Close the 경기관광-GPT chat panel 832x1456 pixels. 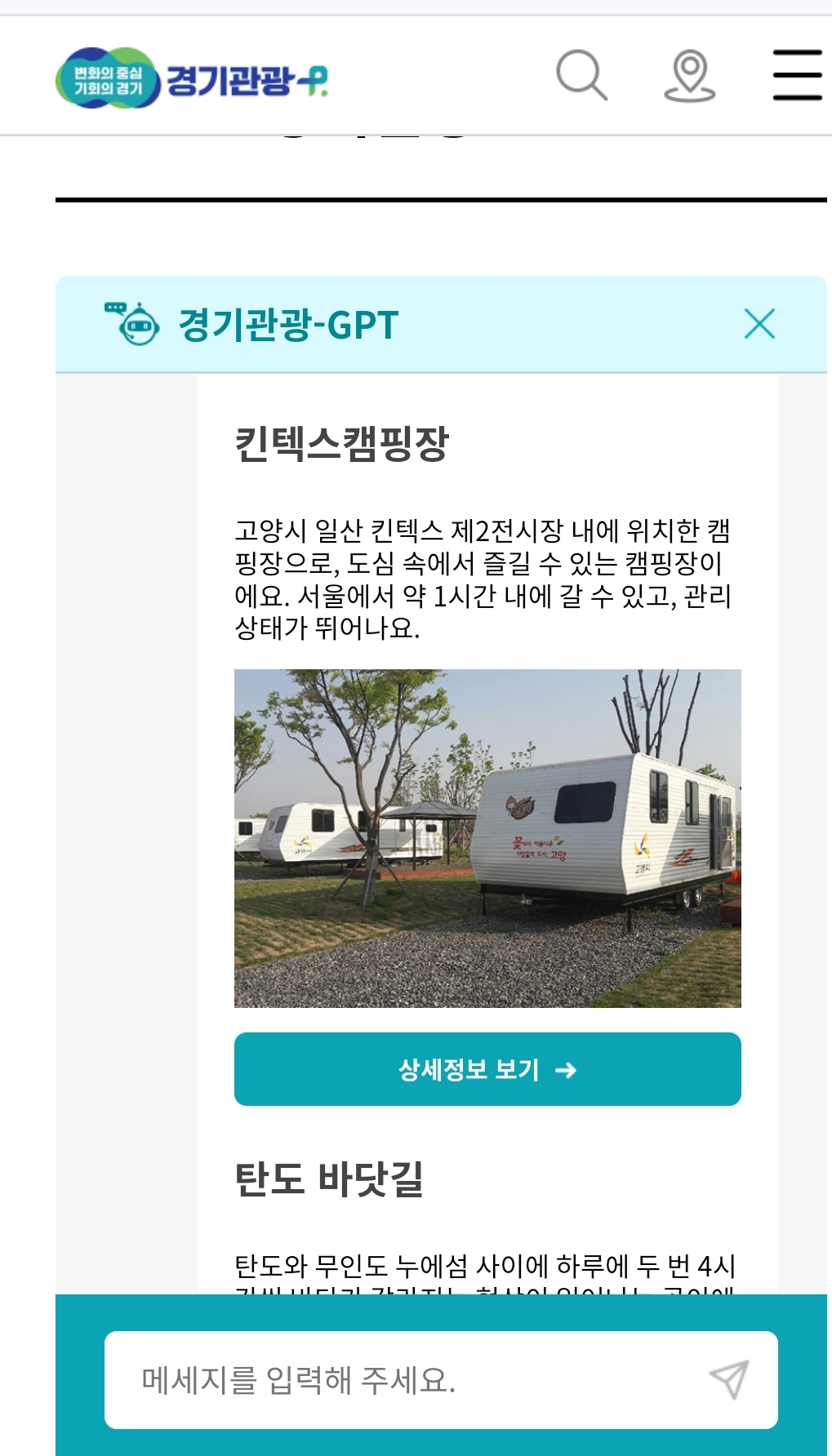point(759,324)
